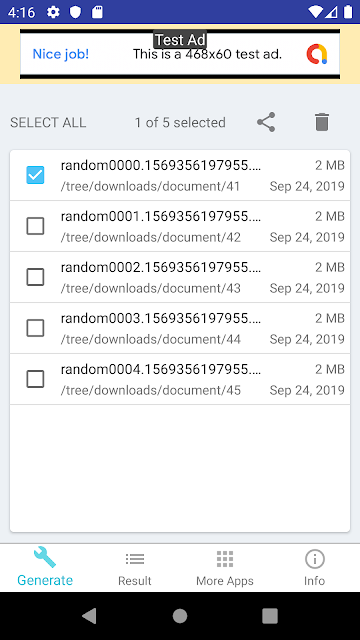The image size is (360, 640).
Task: Go to the Info tab
Action: point(315,568)
